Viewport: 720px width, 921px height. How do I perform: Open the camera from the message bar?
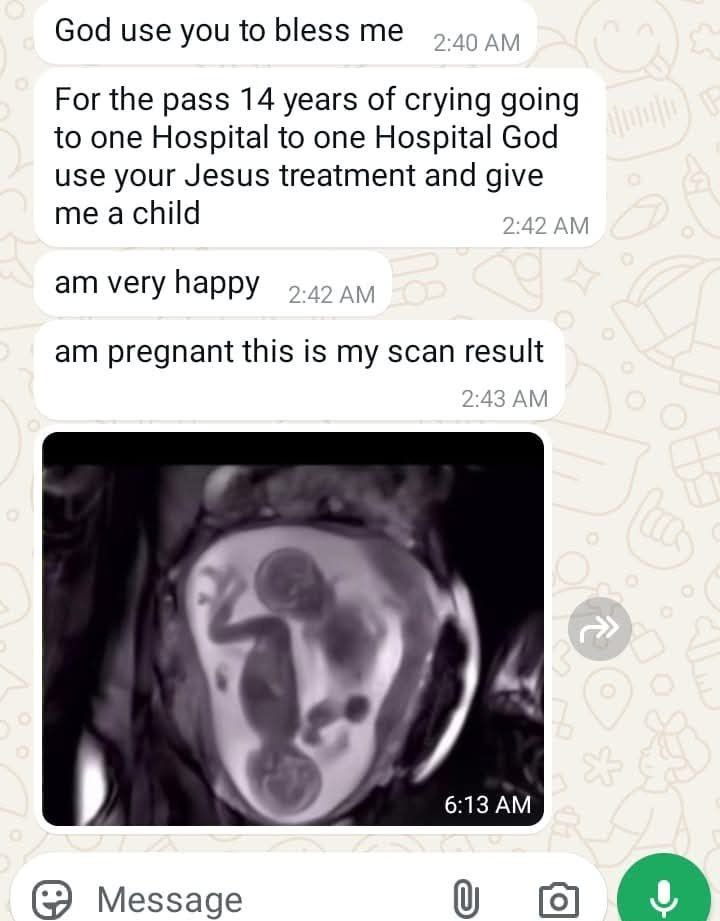coord(558,899)
